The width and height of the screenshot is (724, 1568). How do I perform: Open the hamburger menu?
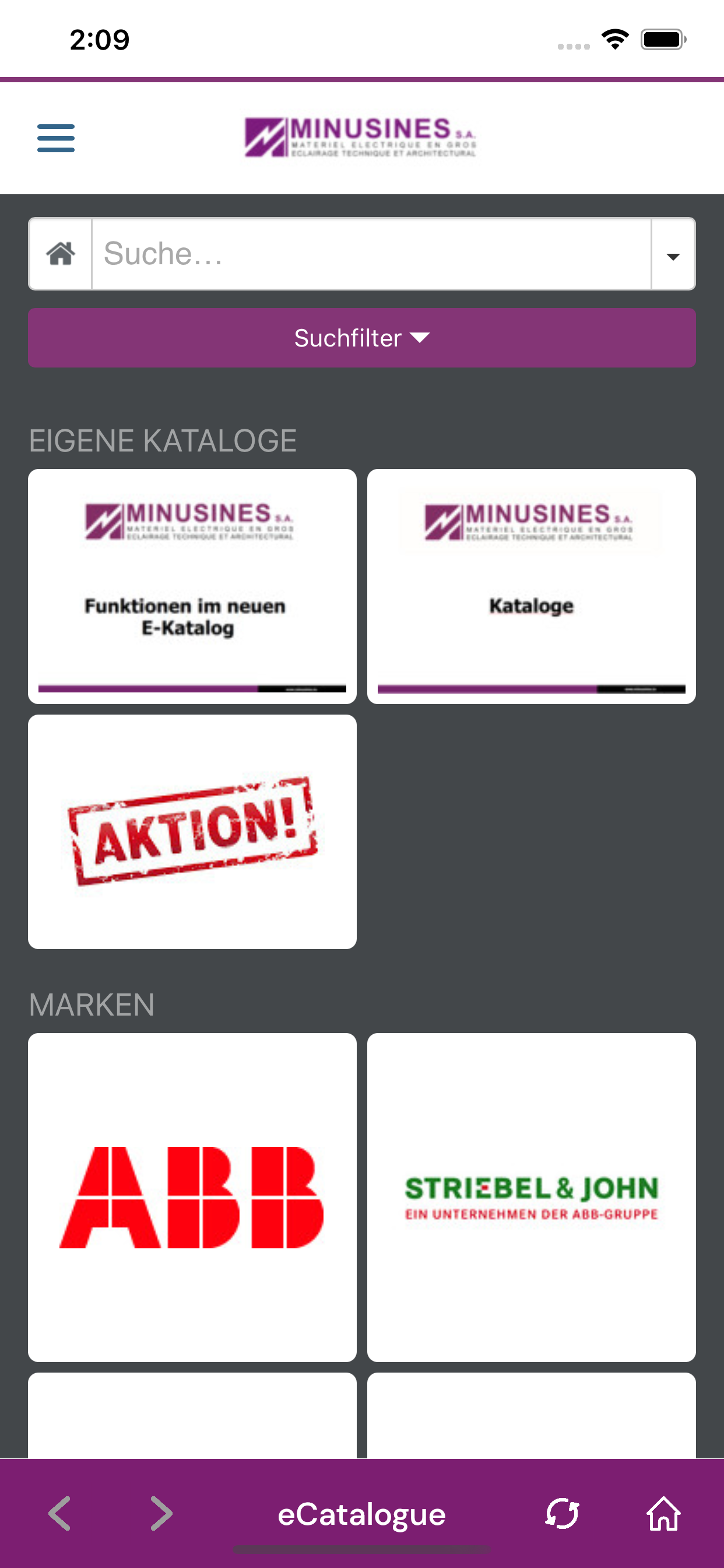coord(56,138)
